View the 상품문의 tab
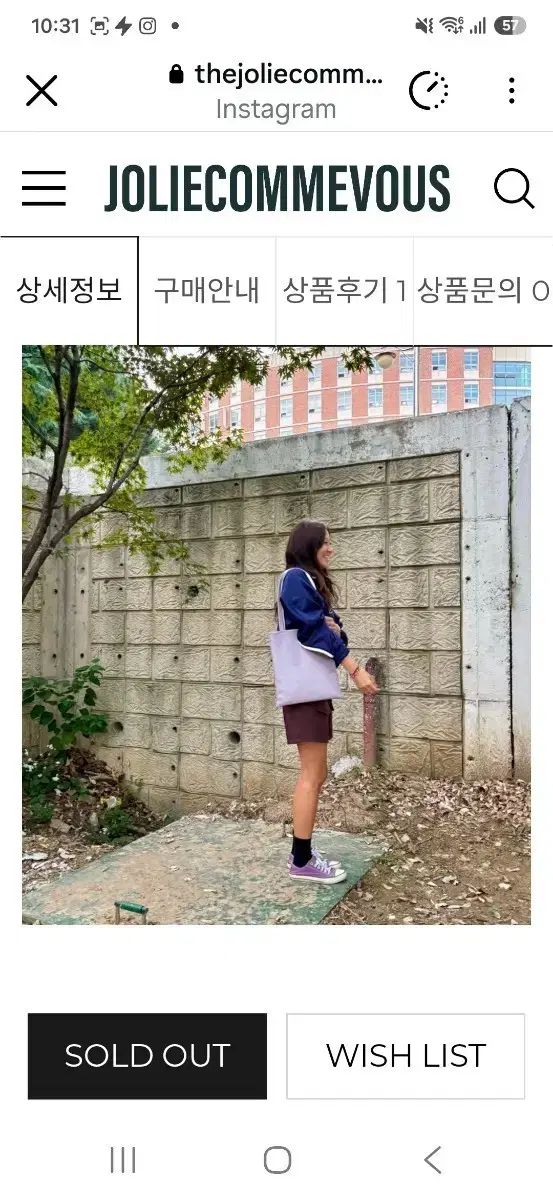Viewport: 553px width, 1200px height. tap(483, 291)
